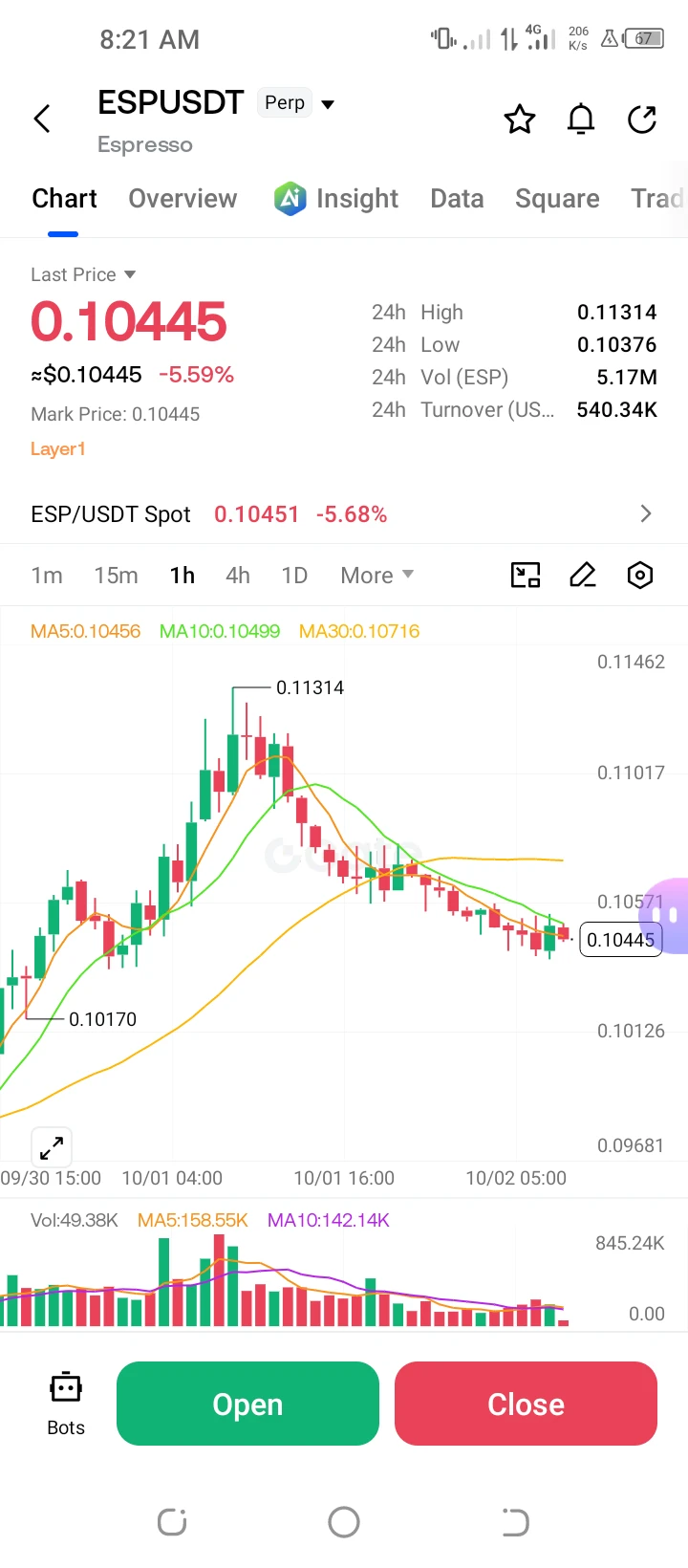Add ESPUSDT to favorites with the star
Viewport: 688px width, 1568px height.
(520, 120)
